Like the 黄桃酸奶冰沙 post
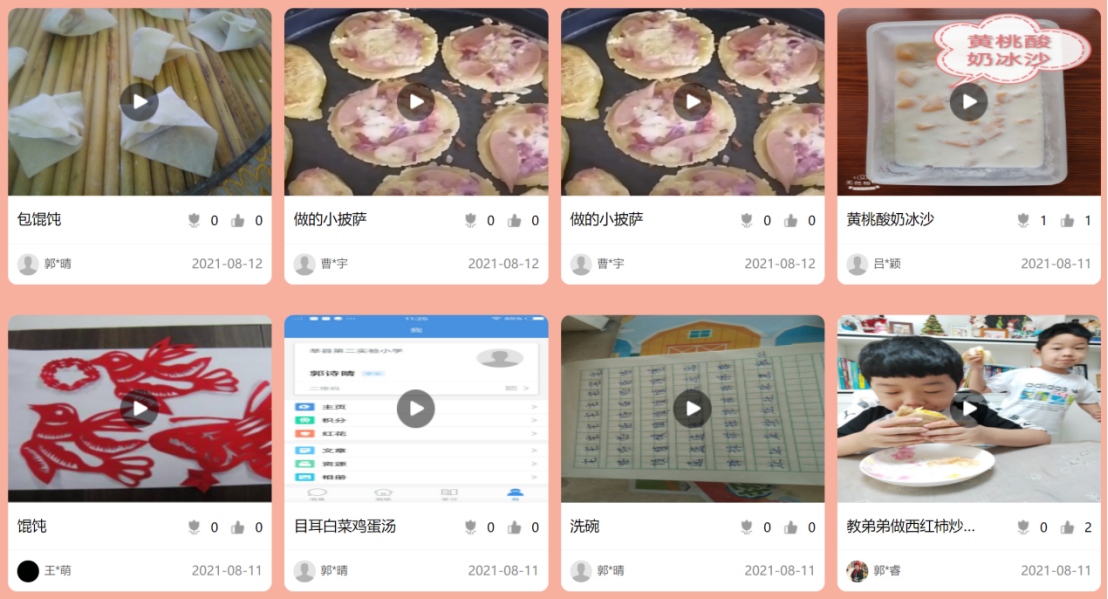 click(1067, 221)
